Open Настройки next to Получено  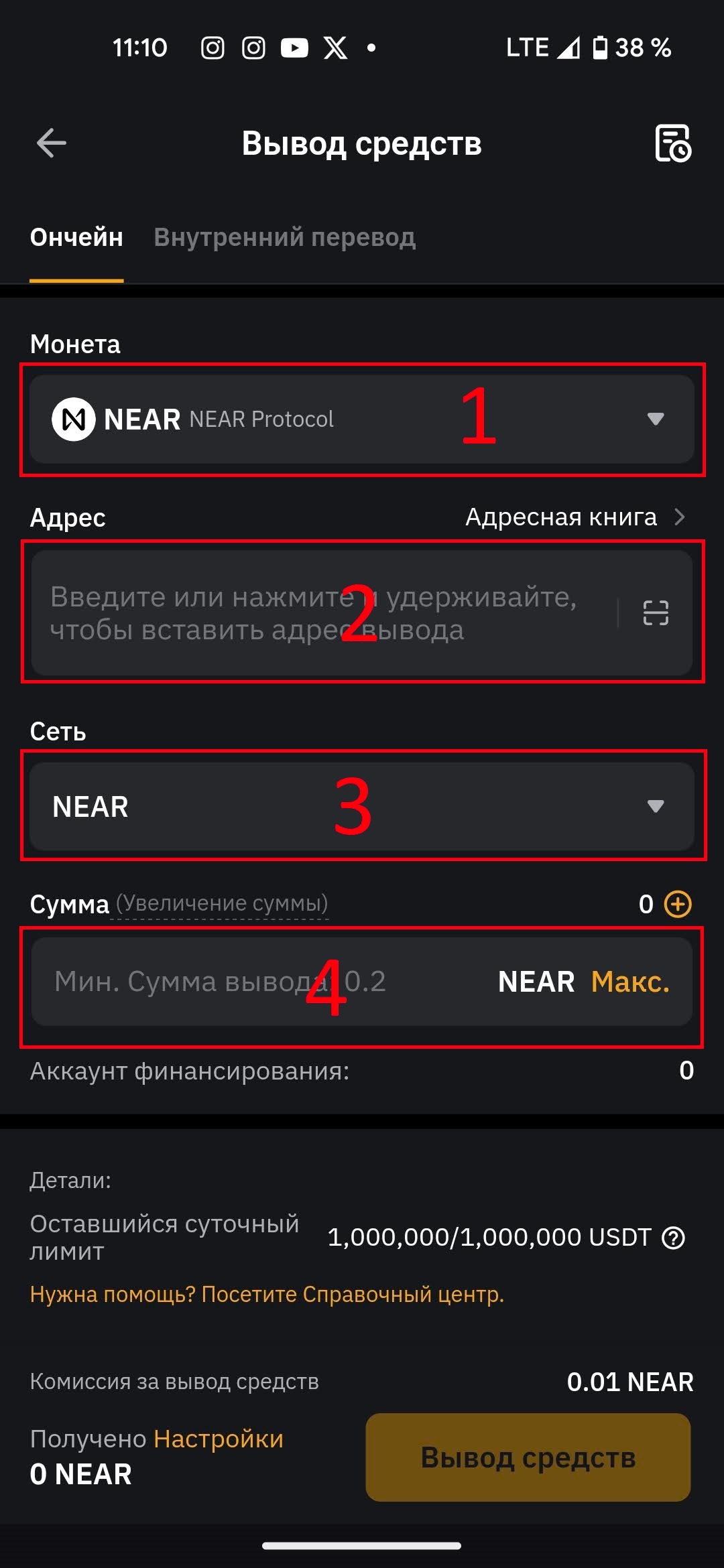tap(219, 1439)
